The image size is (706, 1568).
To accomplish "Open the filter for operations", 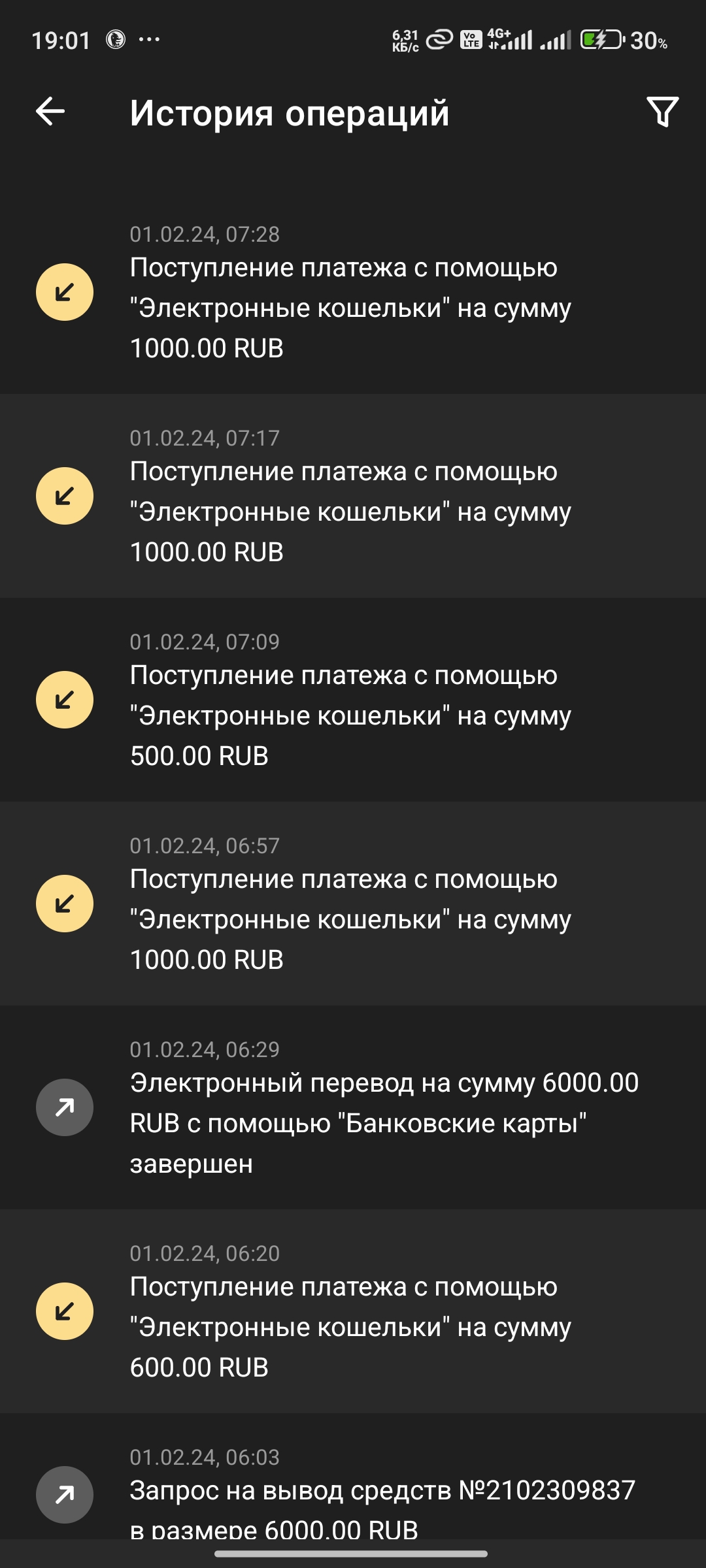I will click(662, 112).
